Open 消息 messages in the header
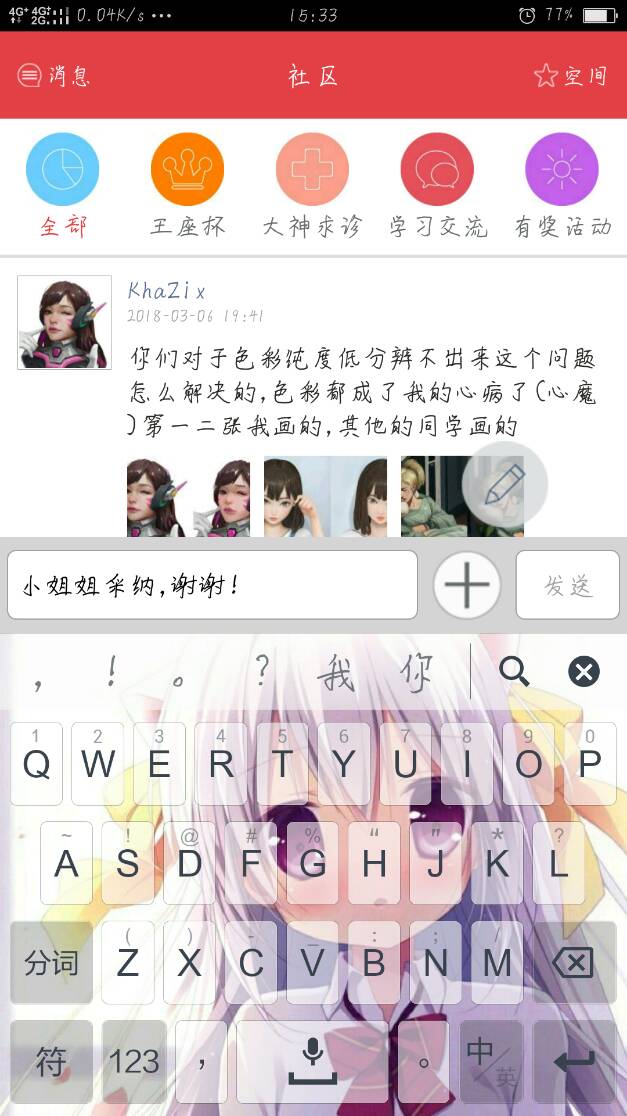Image resolution: width=627 pixels, height=1116 pixels. tap(54, 76)
